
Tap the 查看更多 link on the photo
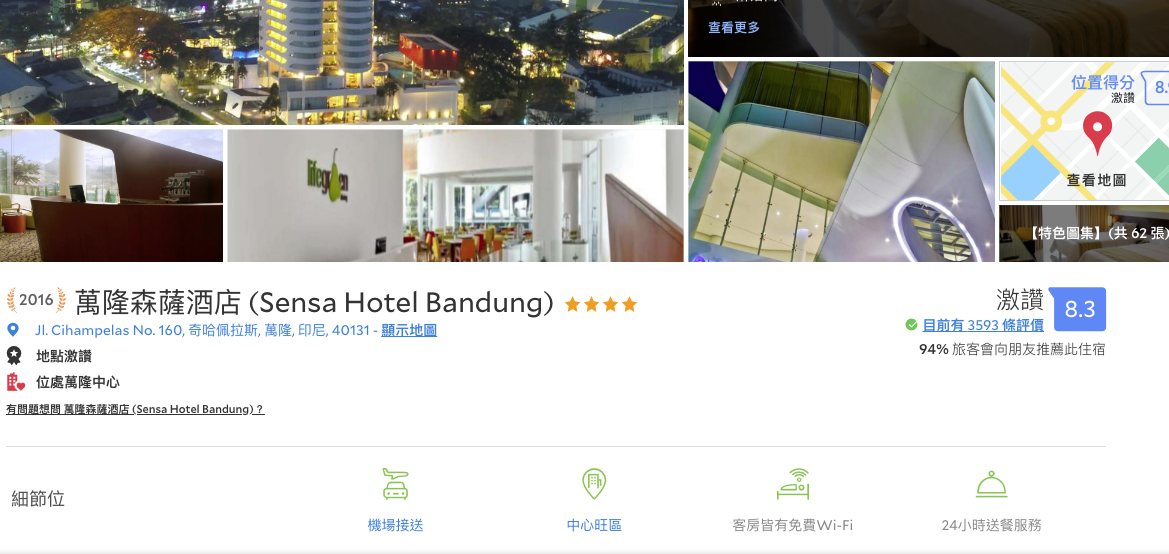pos(734,28)
